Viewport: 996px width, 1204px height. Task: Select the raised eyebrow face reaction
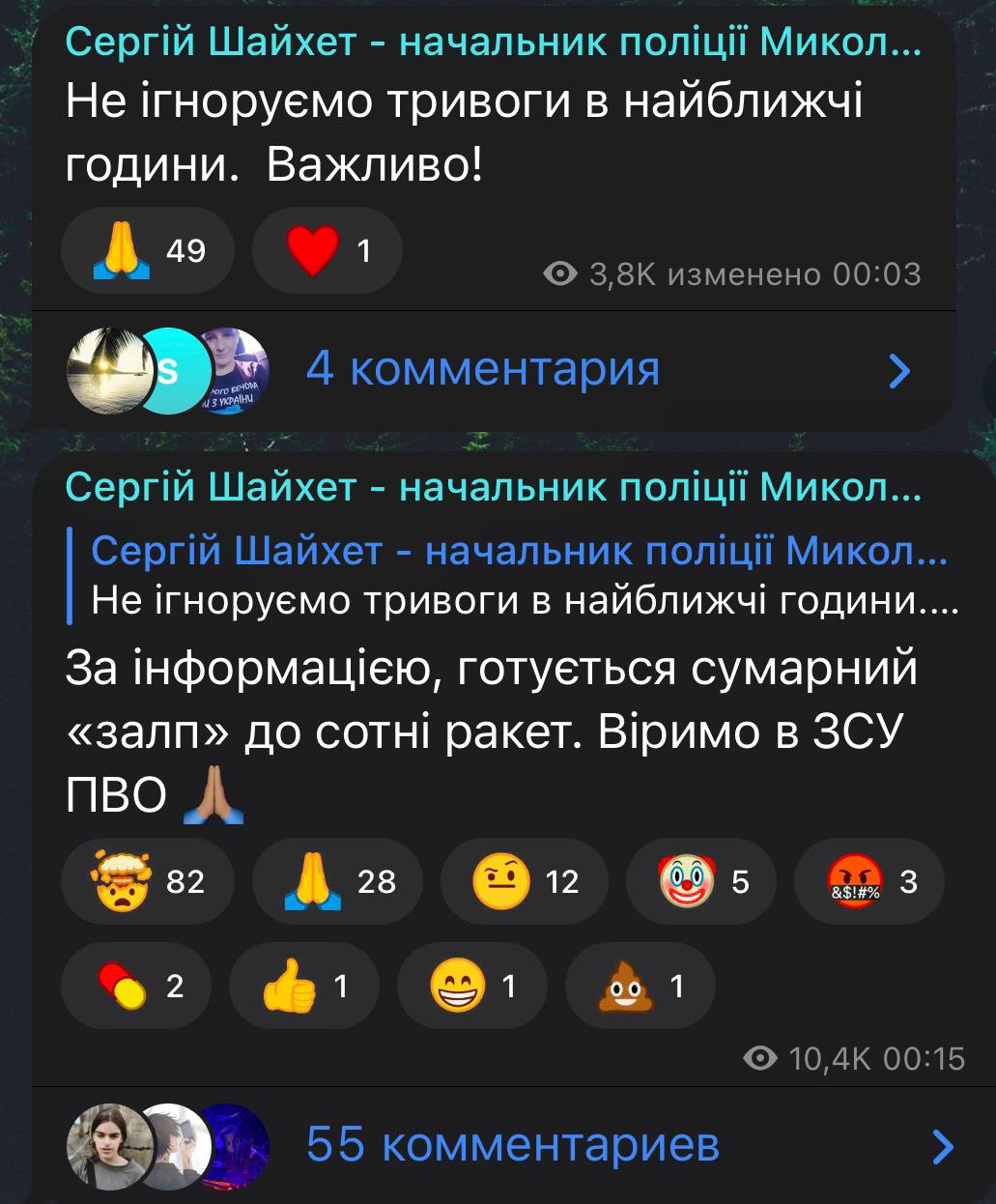524,881
